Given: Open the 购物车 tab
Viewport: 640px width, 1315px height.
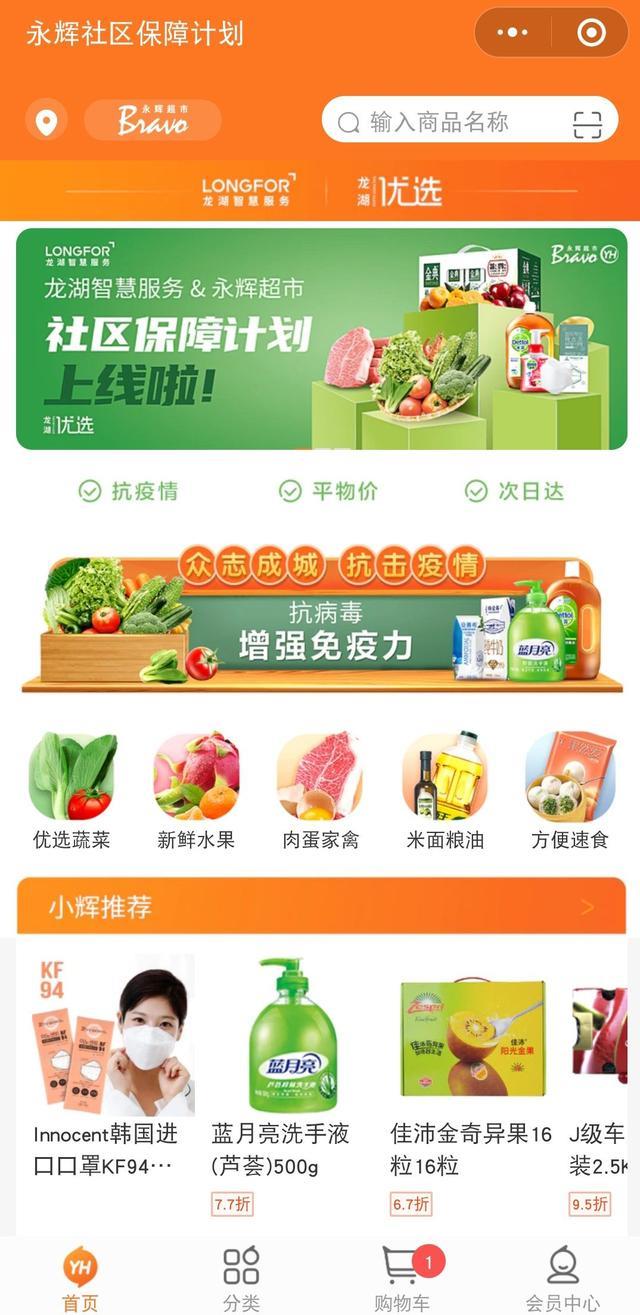Looking at the screenshot, I should (401, 1277).
